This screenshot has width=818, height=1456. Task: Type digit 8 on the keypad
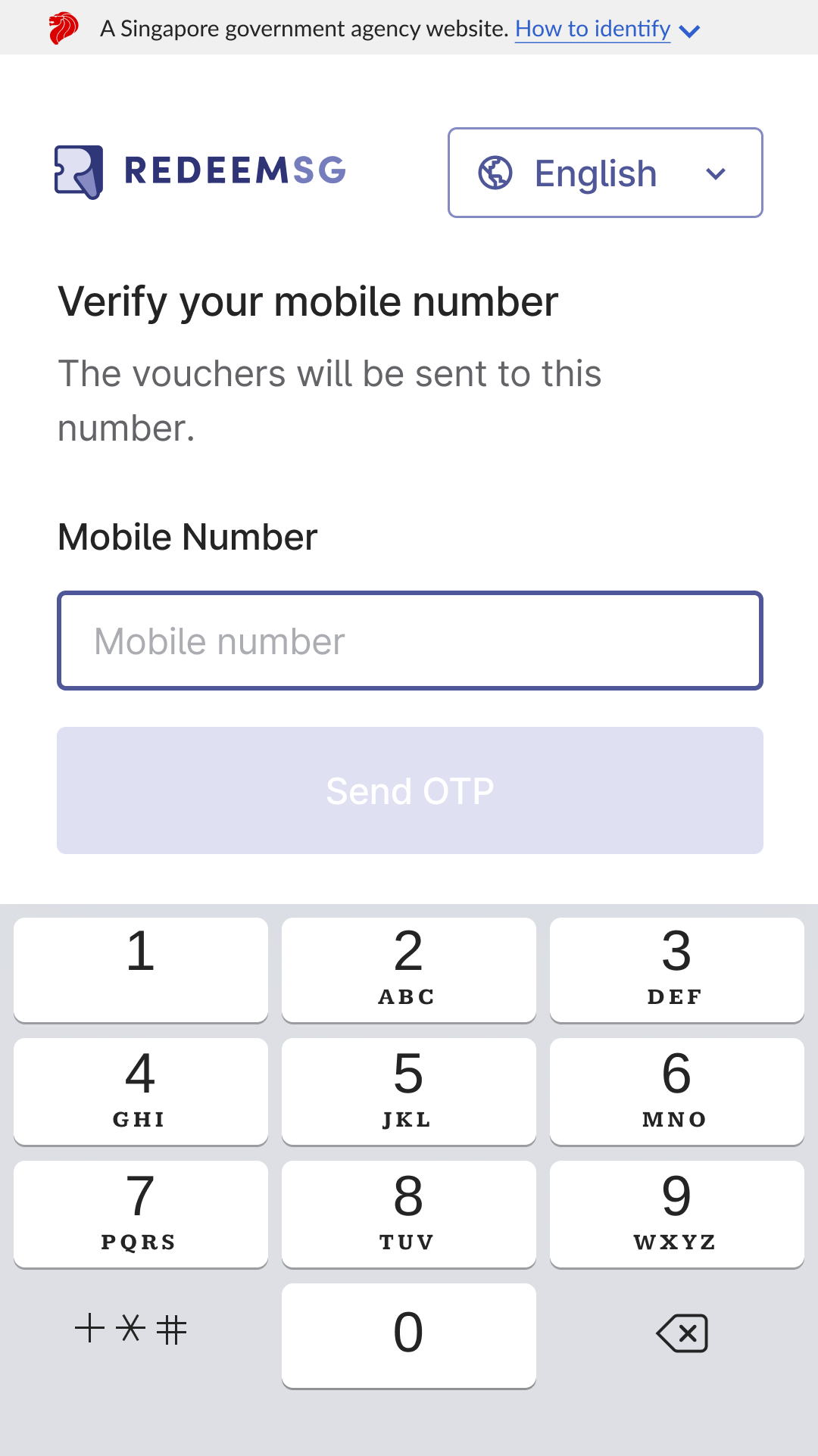pyautogui.click(x=408, y=1213)
